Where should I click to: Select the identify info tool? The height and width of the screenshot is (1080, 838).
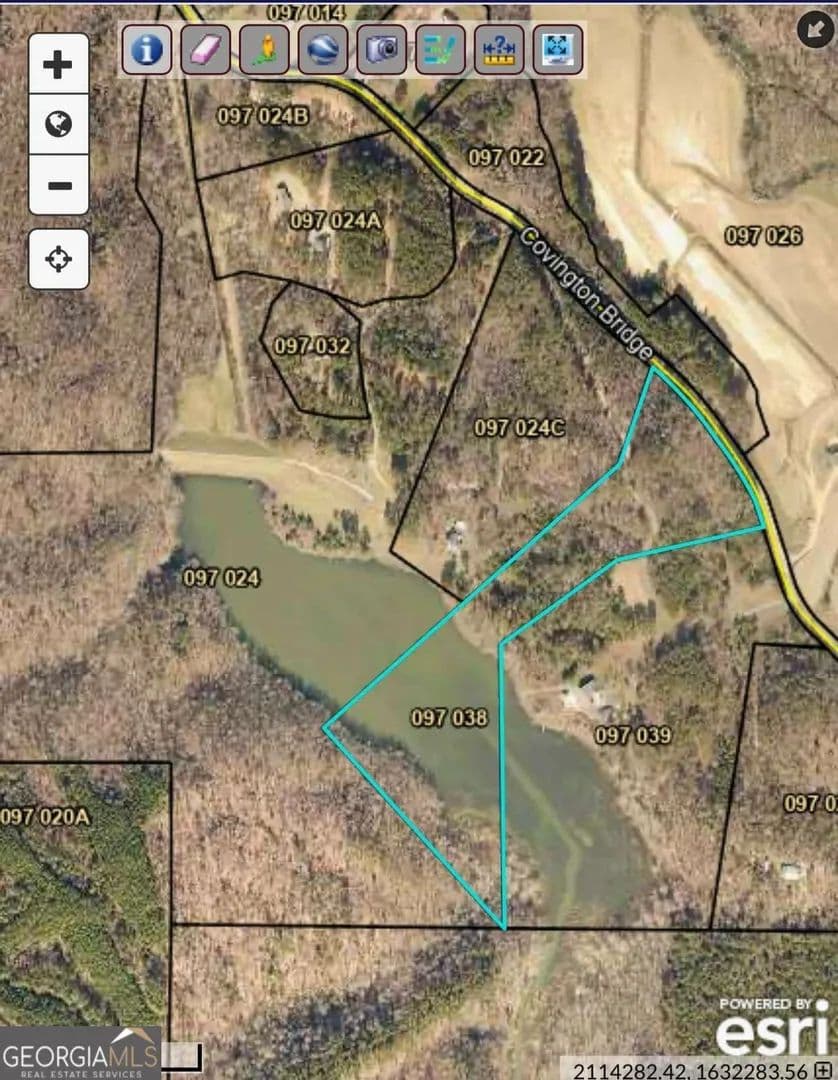click(147, 49)
